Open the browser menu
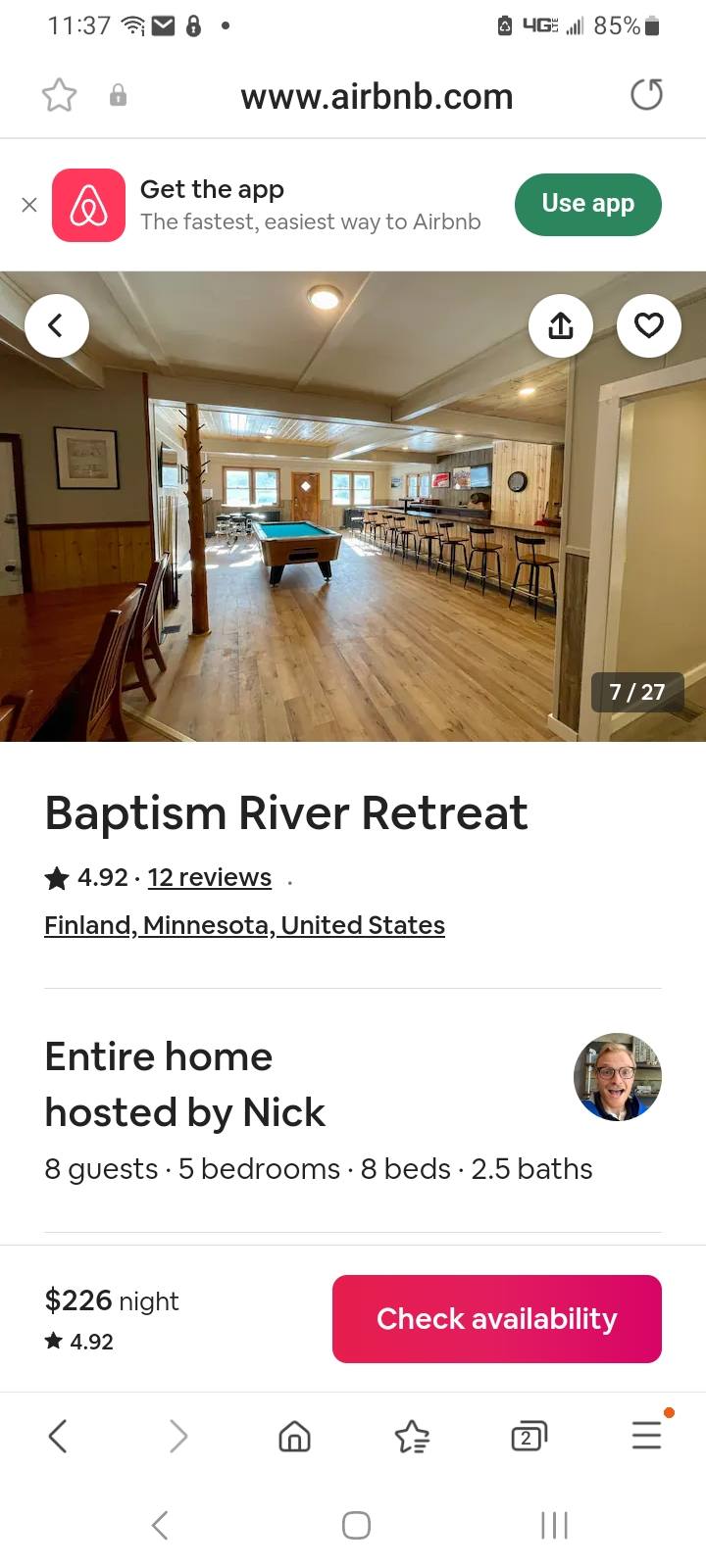The height and width of the screenshot is (1568, 706). pos(646,1436)
